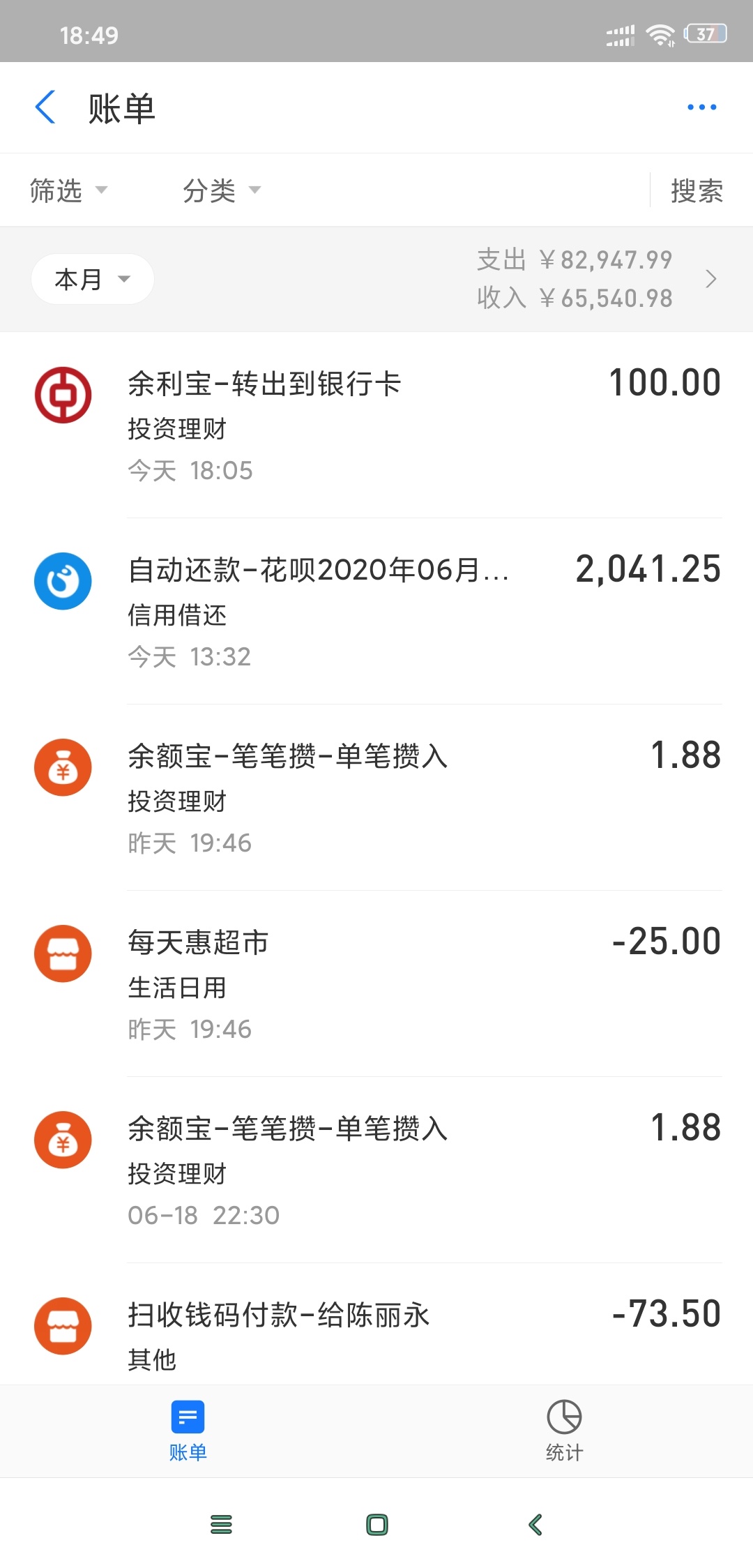This screenshot has width=753, height=1568.
Task: Expand the 筛选 filter dropdown
Action: pos(68,190)
